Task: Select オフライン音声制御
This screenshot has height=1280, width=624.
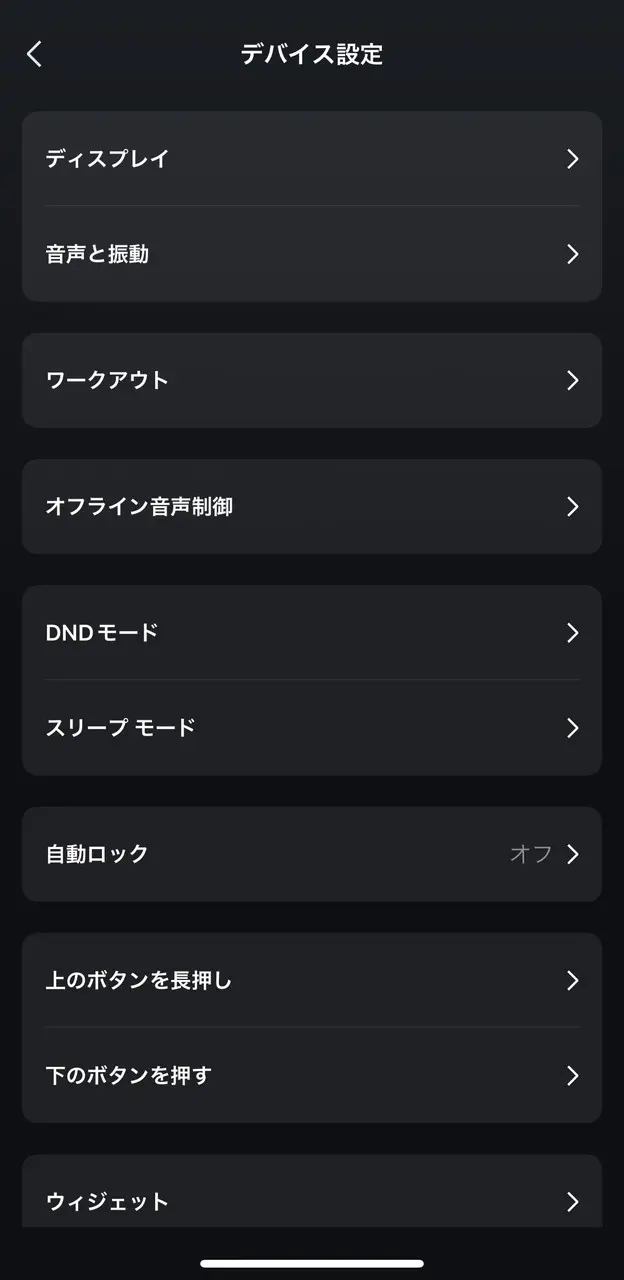Action: pos(312,507)
